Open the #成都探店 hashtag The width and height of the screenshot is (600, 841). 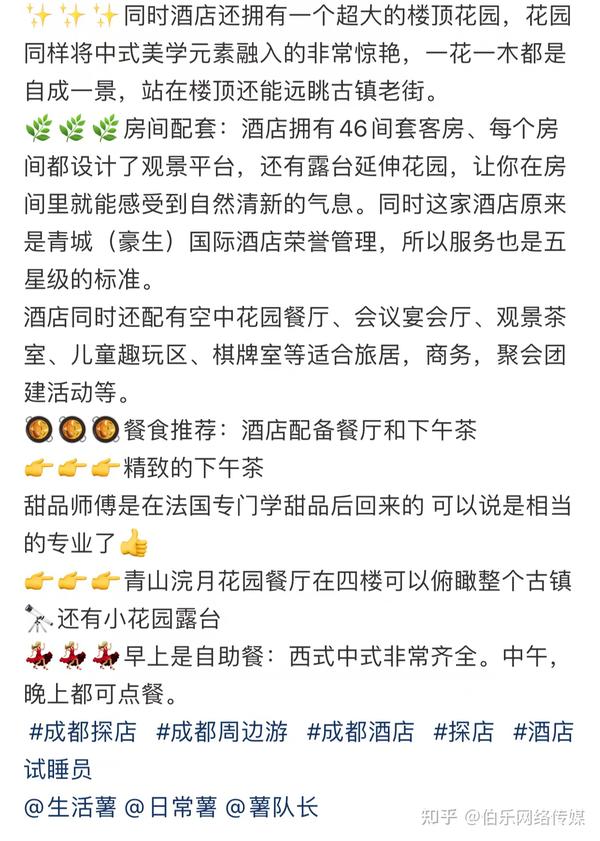pos(83,732)
